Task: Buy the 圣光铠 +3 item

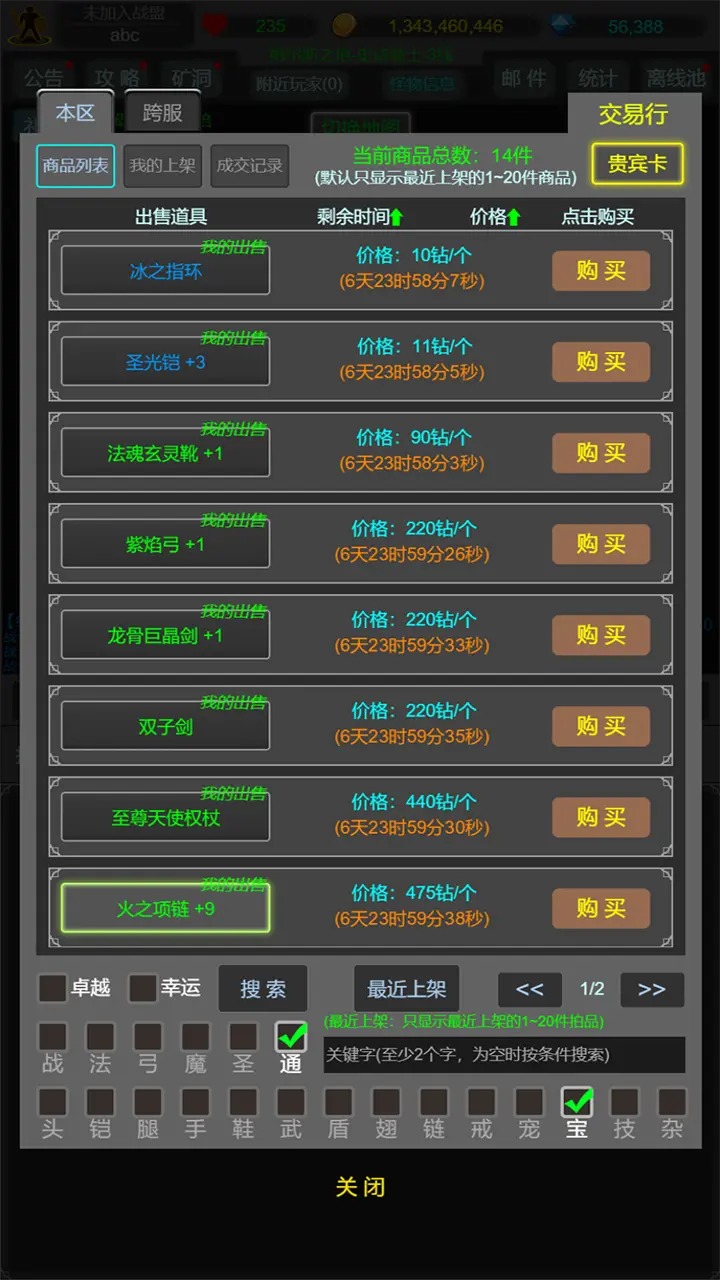Action: click(601, 362)
